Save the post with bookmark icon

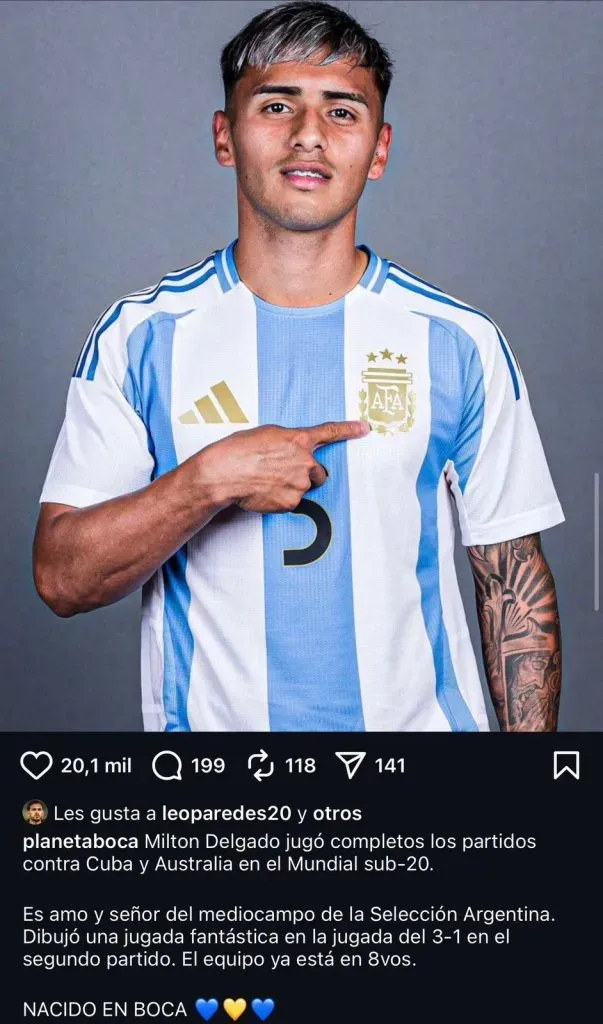click(x=566, y=766)
